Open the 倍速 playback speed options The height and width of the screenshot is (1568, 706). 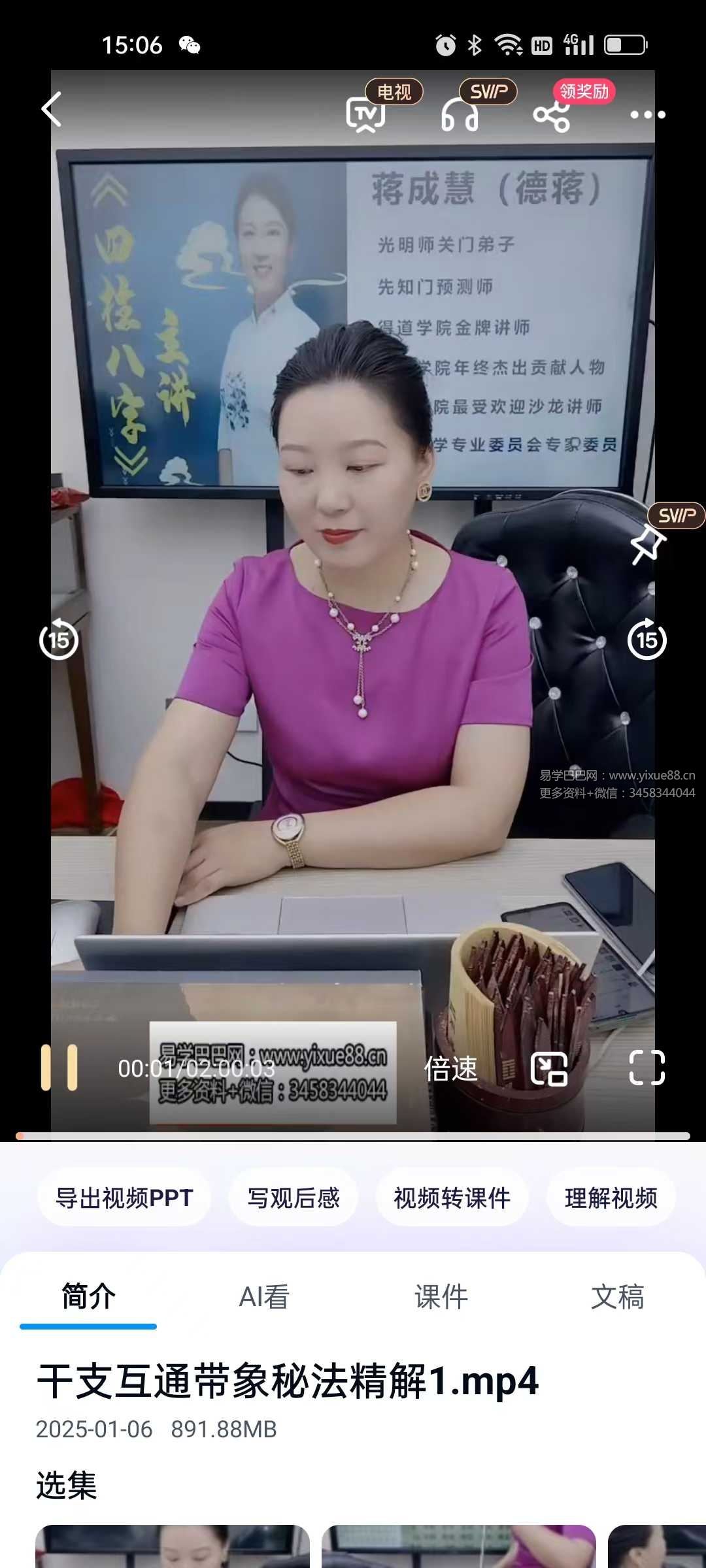point(450,1069)
